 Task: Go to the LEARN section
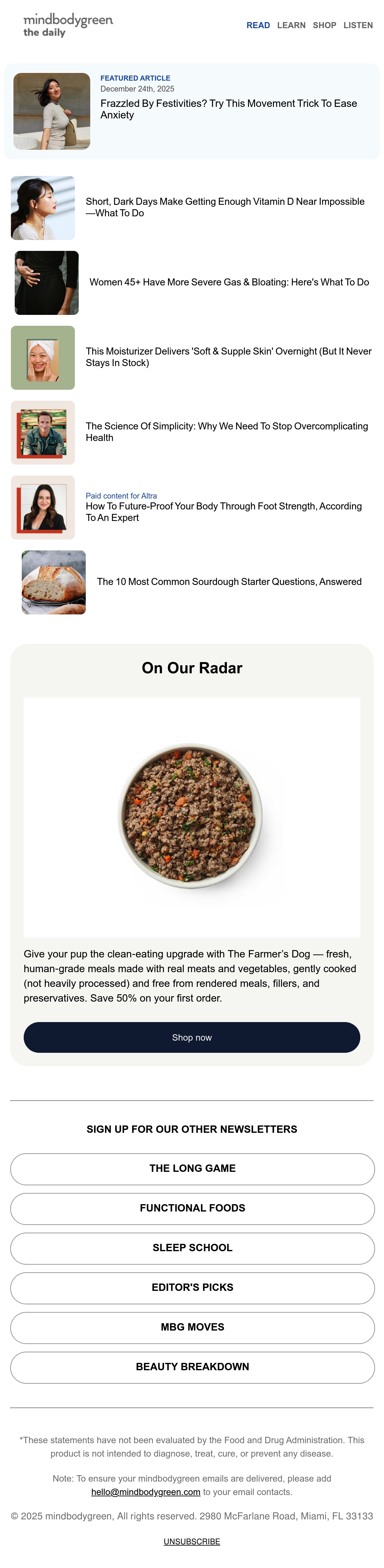(x=292, y=25)
